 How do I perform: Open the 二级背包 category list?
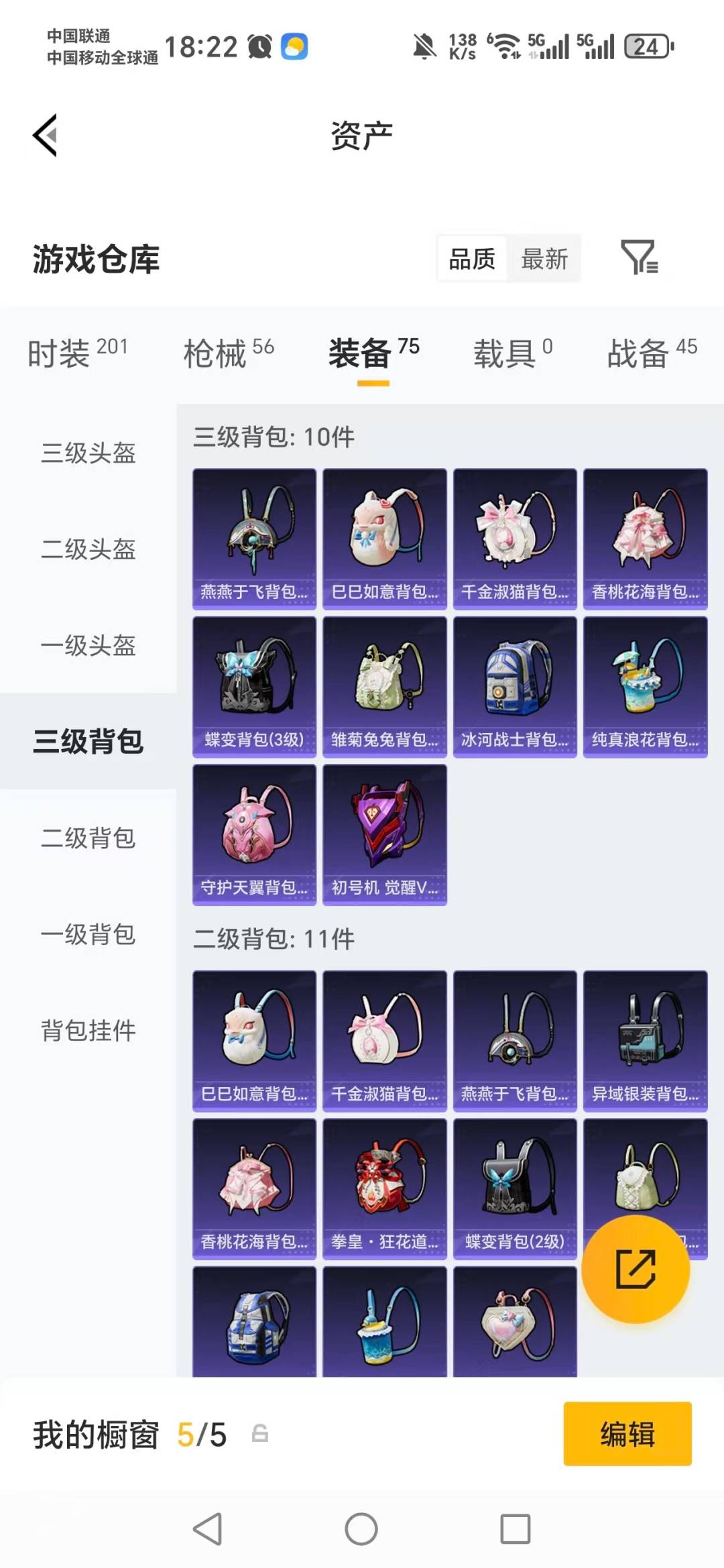click(88, 840)
